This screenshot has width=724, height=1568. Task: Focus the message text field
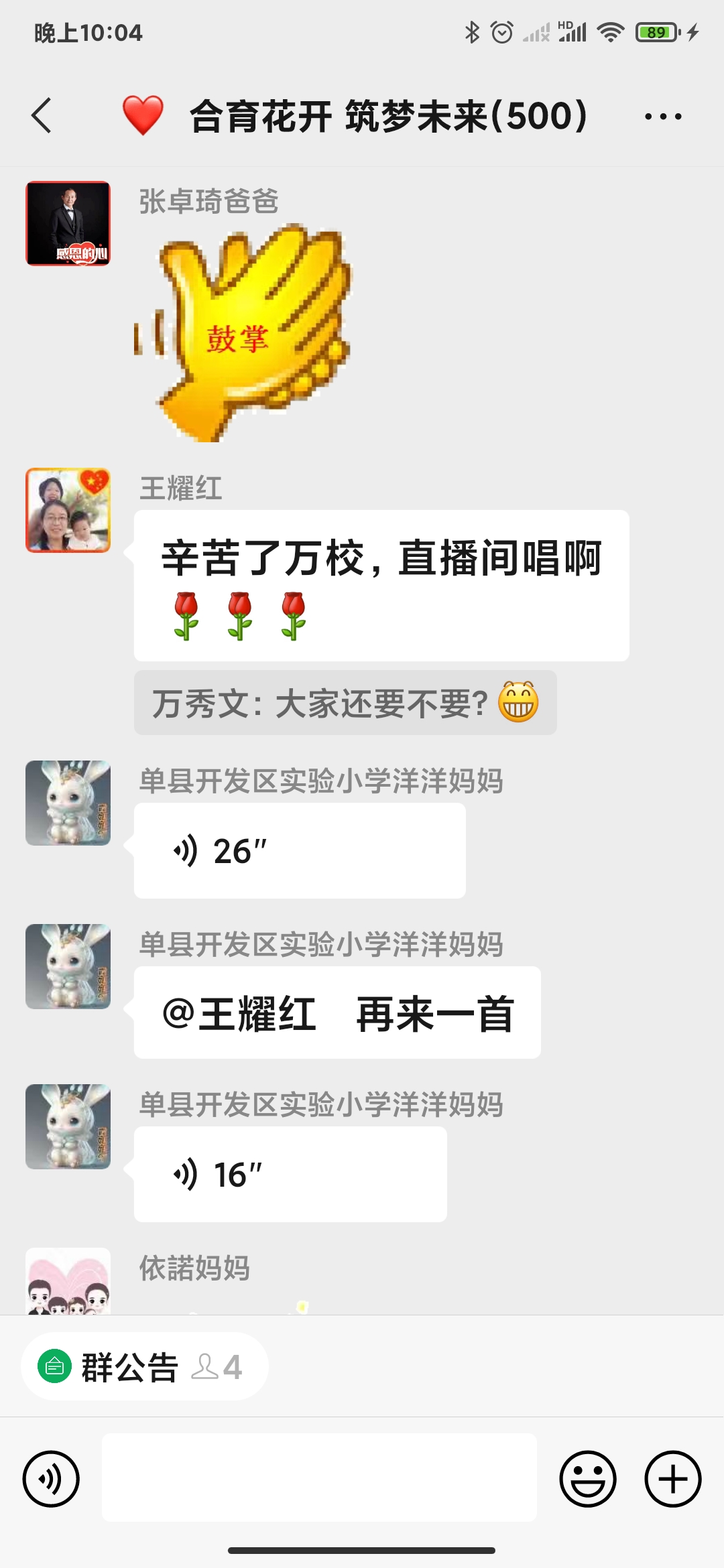pyautogui.click(x=319, y=1477)
